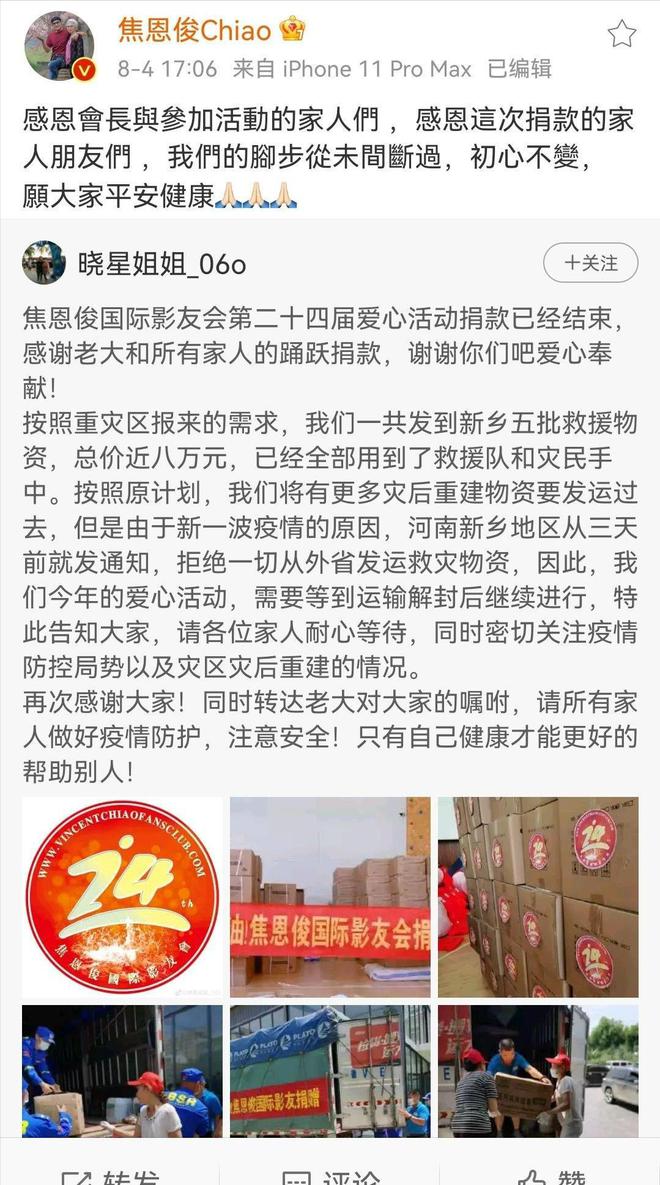This screenshot has width=660, height=1185.
Task: Open 晓星姐姐_06o's profile avatar
Action: pyautogui.click(x=44, y=263)
